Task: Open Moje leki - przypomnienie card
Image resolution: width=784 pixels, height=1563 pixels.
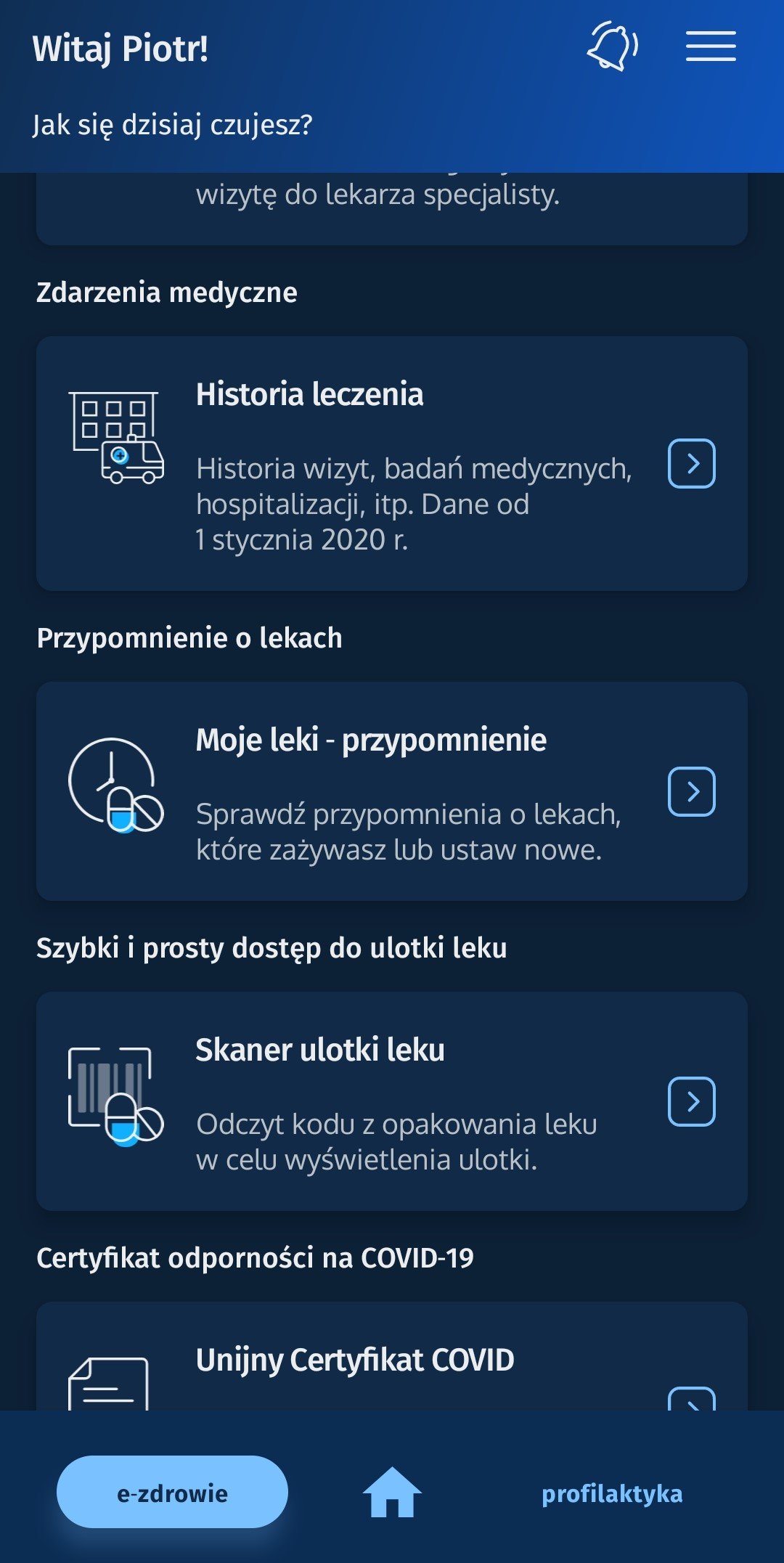Action: coord(392,791)
